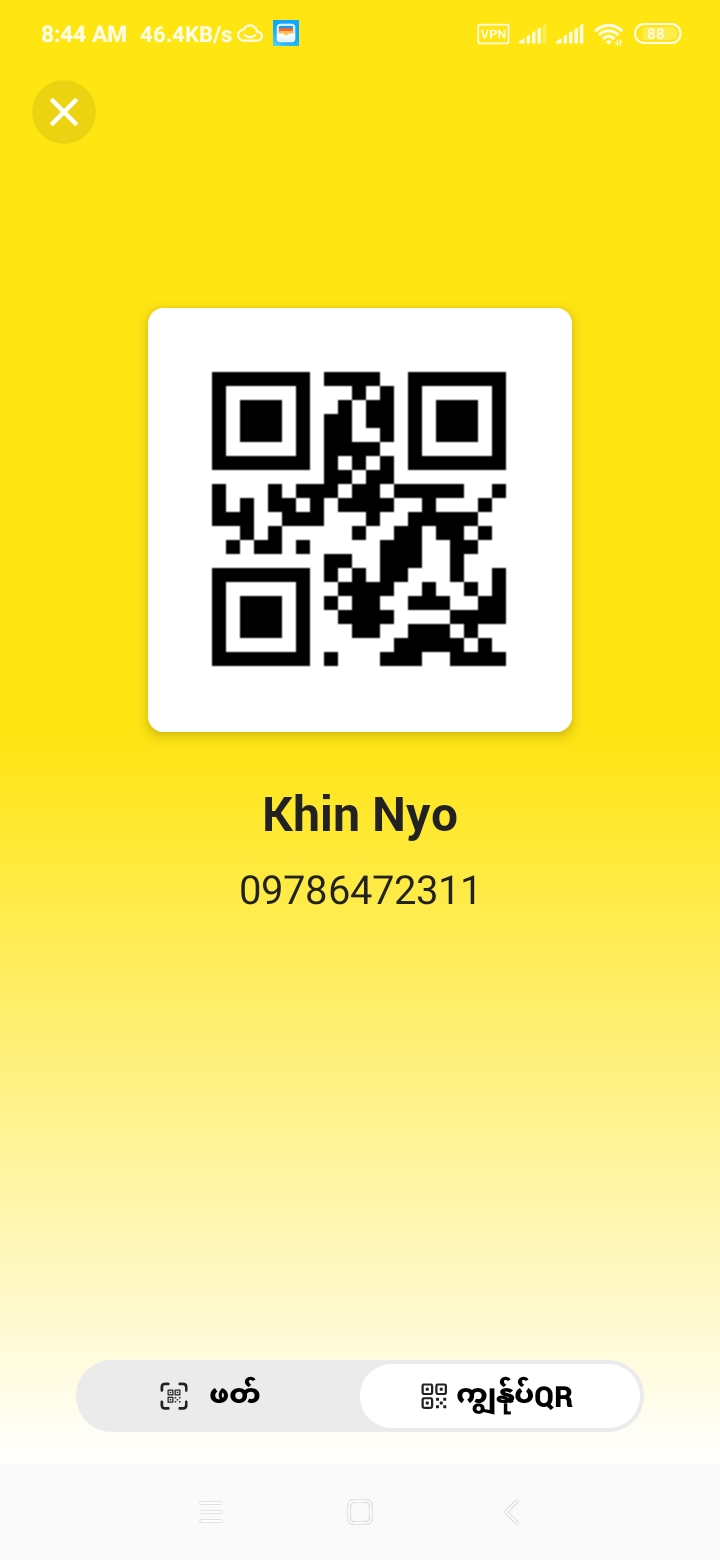This screenshot has width=720, height=1560.
Task: Close the QR code screen
Action: click(64, 112)
